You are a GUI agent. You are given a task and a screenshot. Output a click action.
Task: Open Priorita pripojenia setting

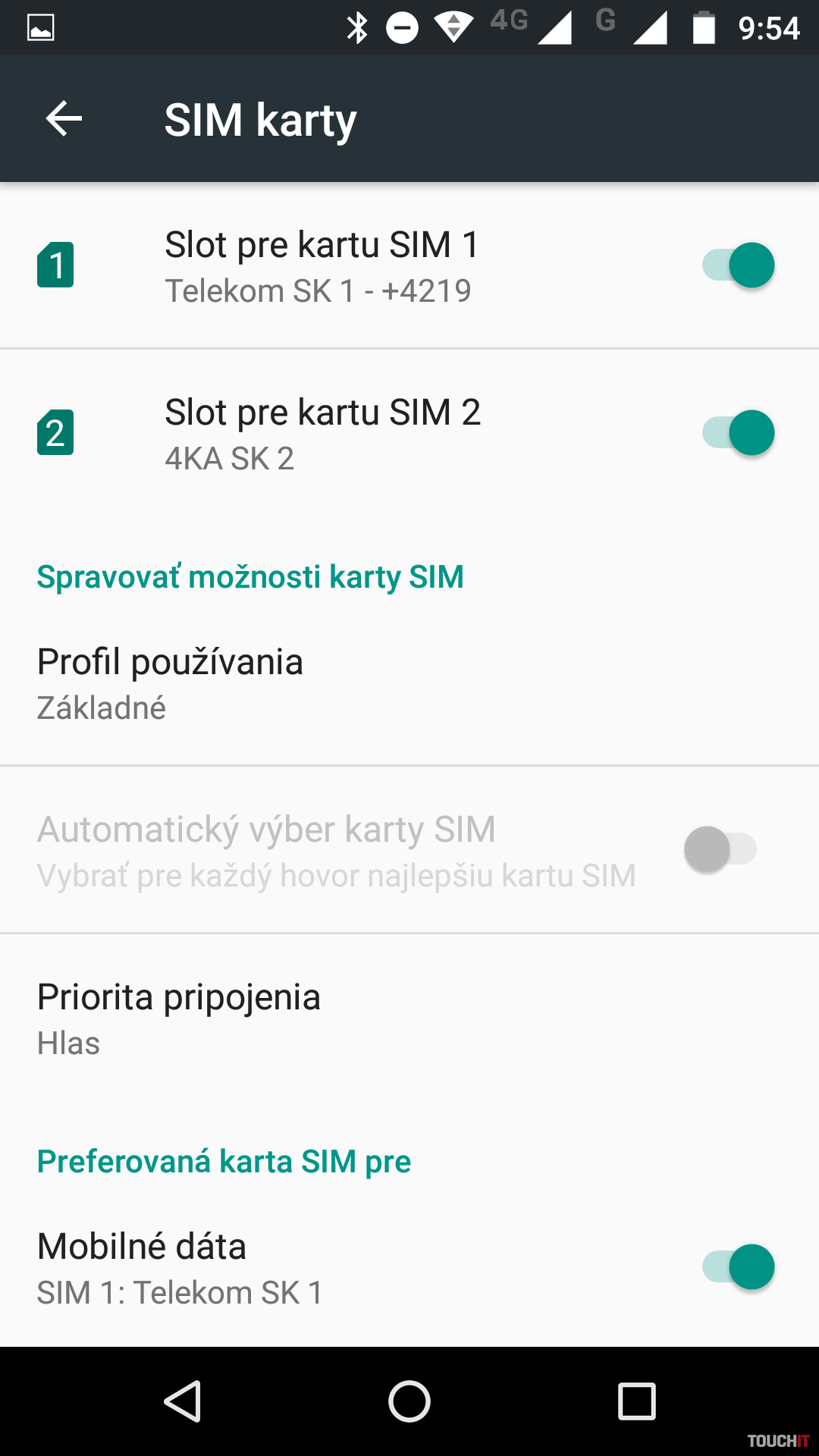(x=179, y=1018)
